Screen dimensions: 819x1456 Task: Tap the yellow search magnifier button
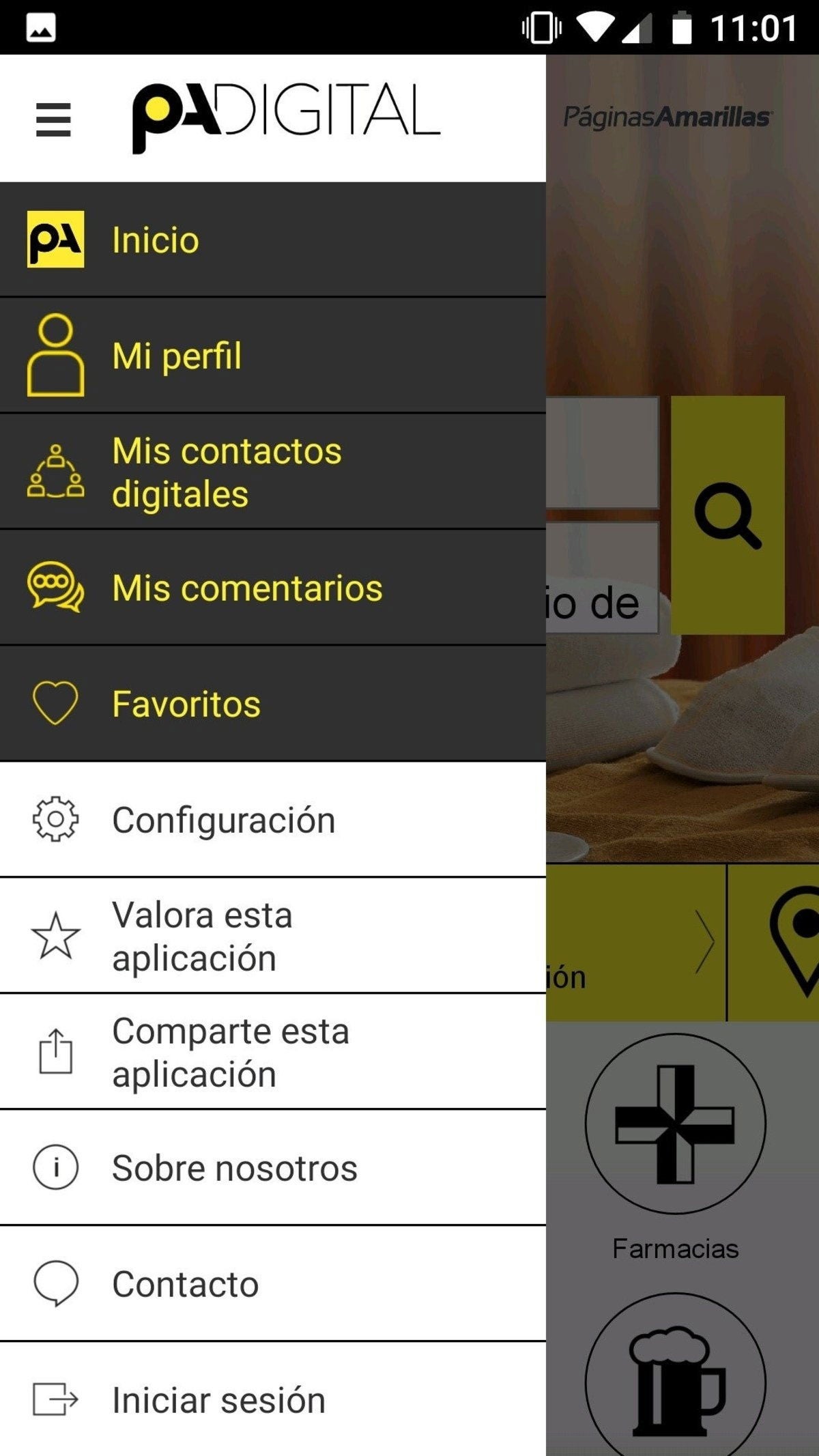[x=728, y=515]
